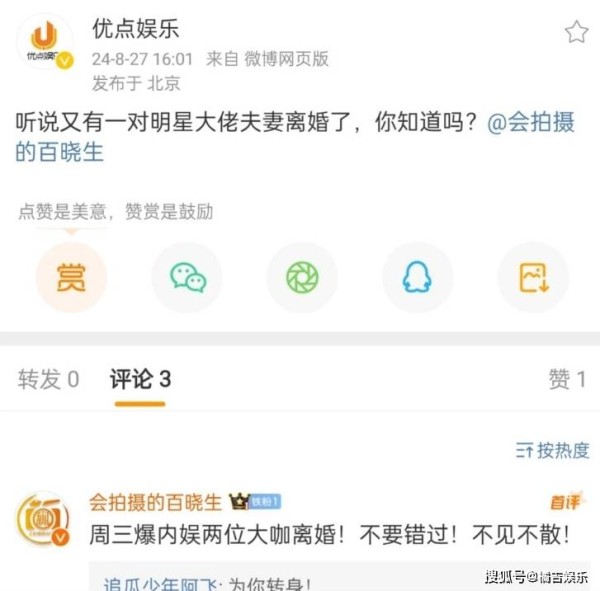Favorite this post with the star icon
Image resolution: width=600 pixels, height=591 pixels.
tap(576, 32)
